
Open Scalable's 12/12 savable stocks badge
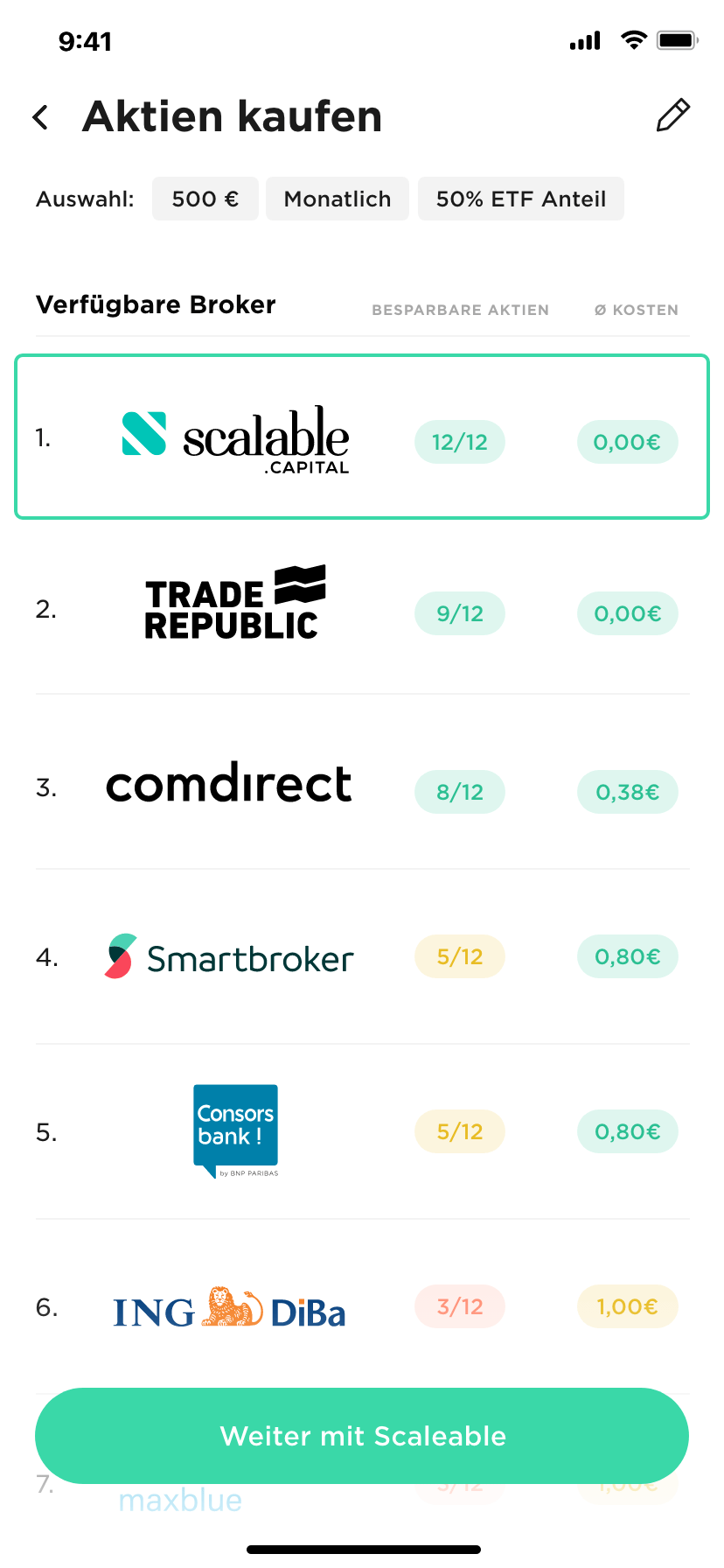(x=459, y=442)
